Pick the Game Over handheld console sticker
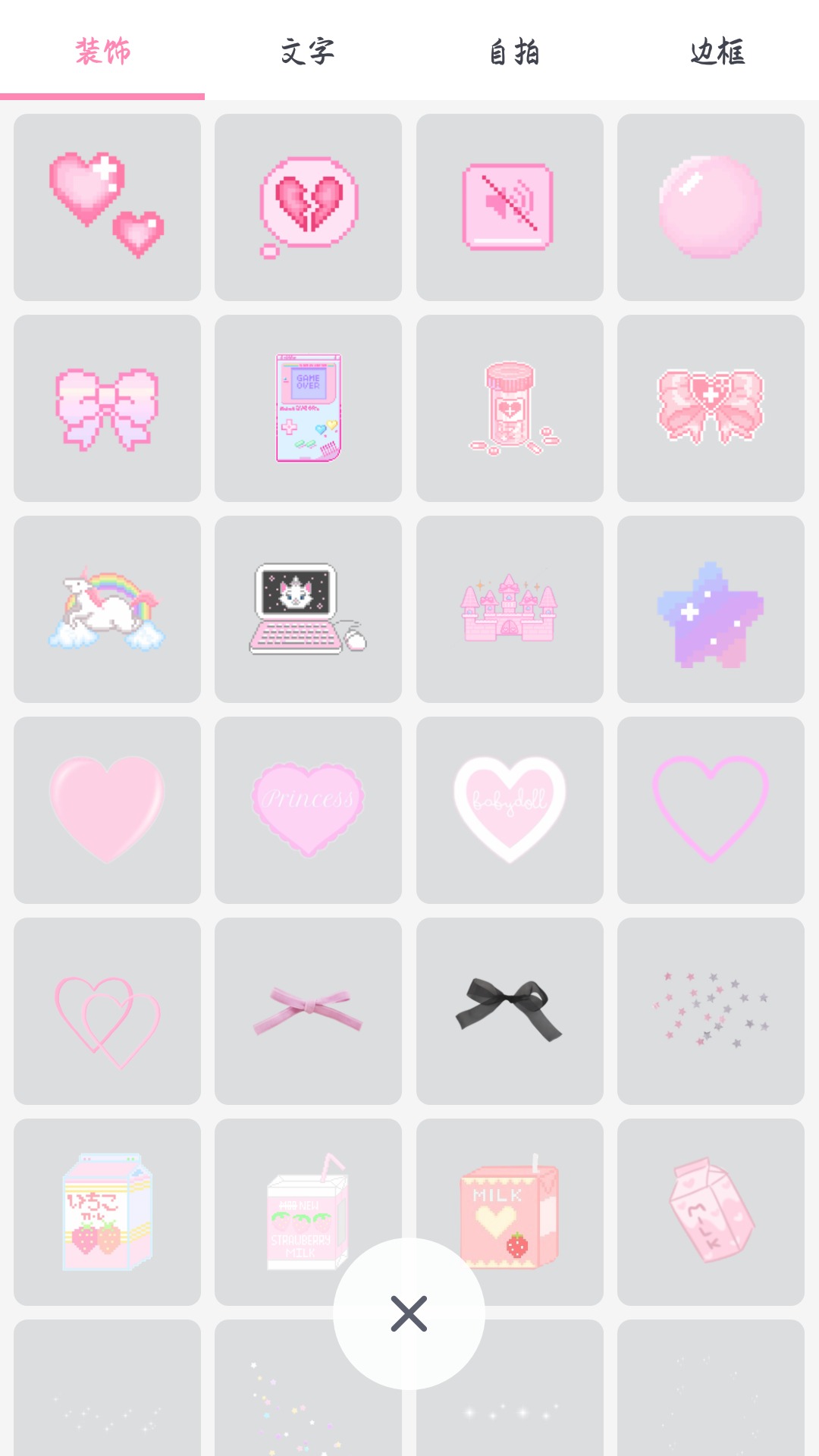Viewport: 819px width, 1456px height. (308, 408)
